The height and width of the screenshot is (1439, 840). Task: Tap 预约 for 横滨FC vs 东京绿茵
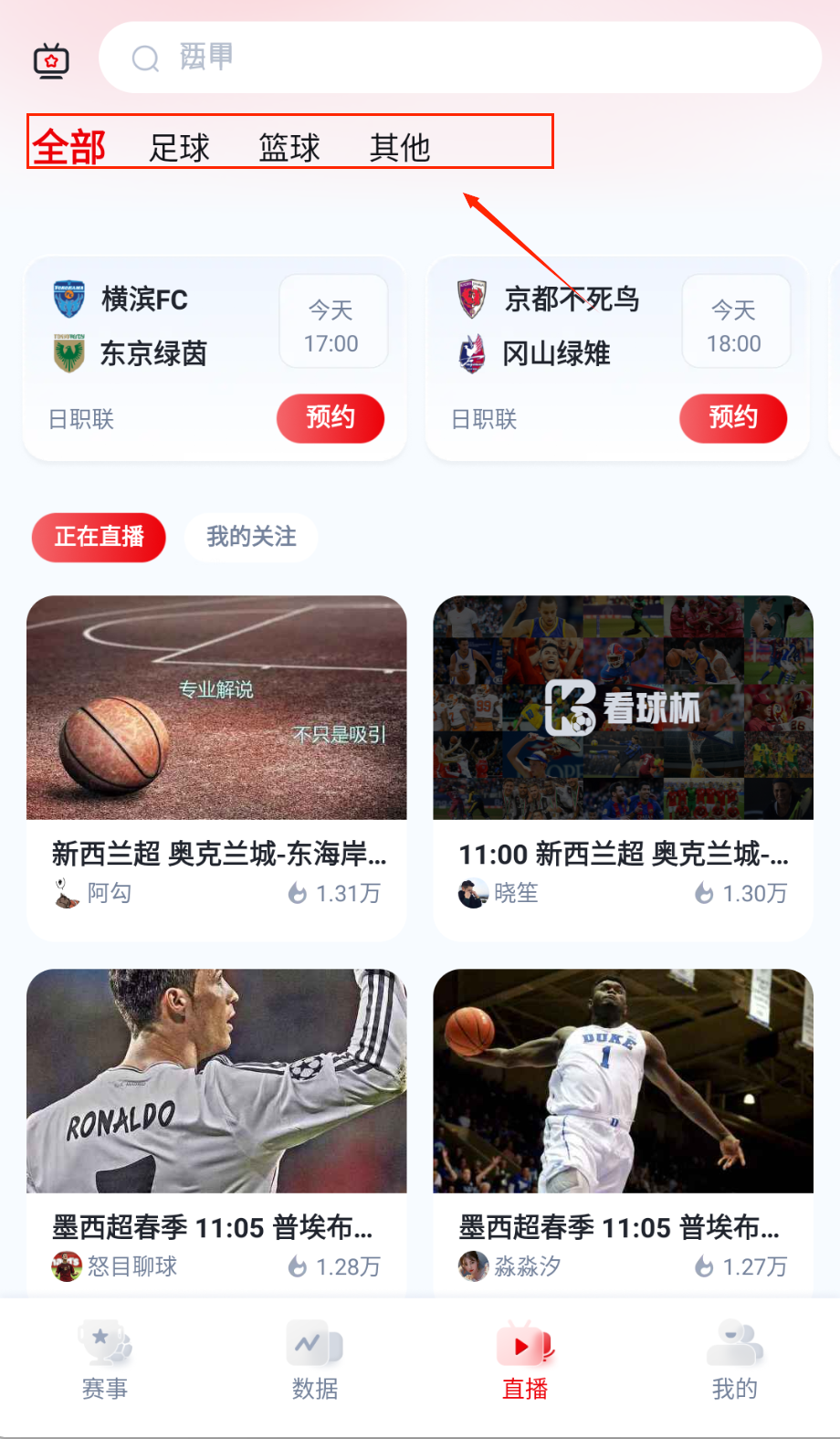tap(331, 418)
